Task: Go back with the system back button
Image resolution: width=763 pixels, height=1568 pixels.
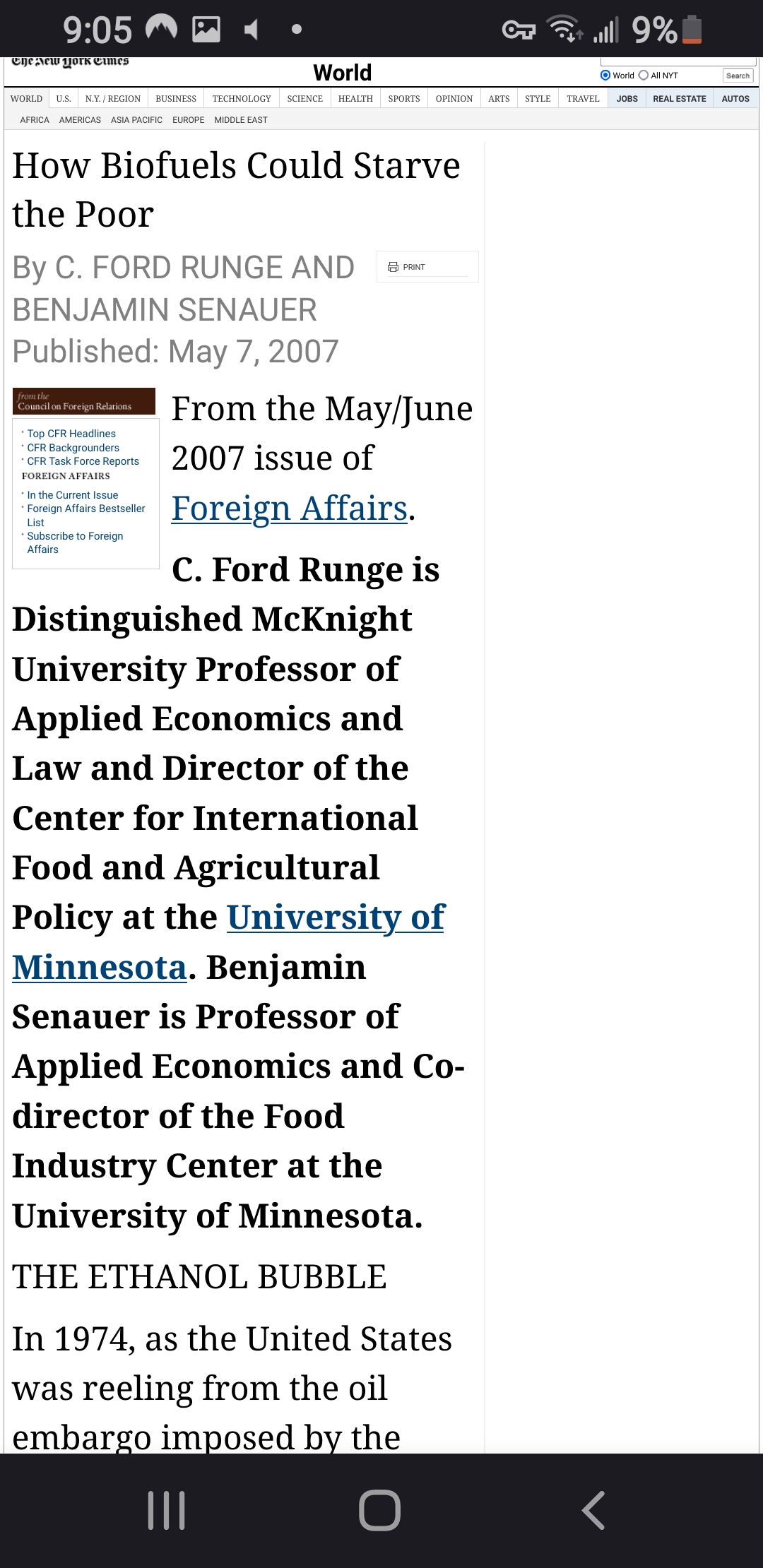Action: [x=593, y=1510]
